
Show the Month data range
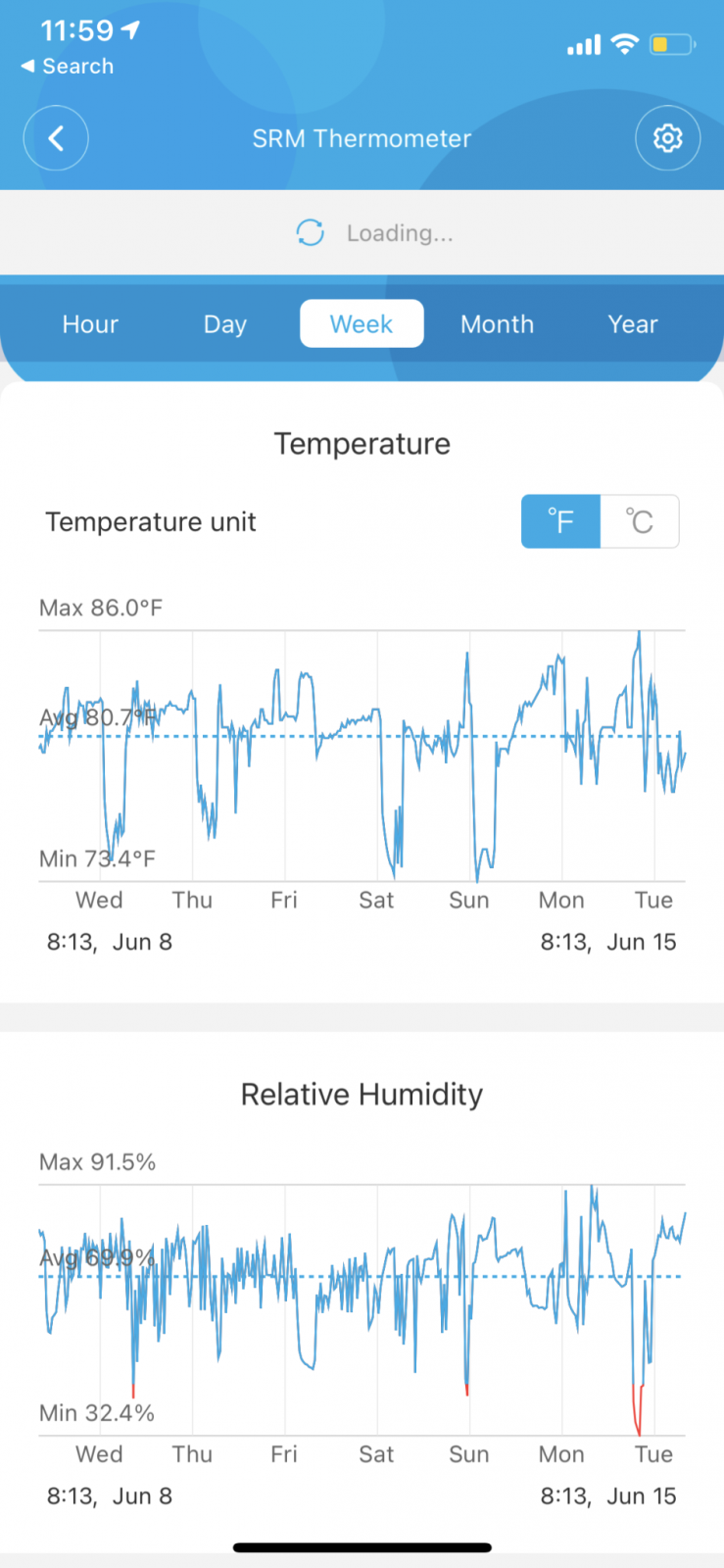pyautogui.click(x=497, y=324)
